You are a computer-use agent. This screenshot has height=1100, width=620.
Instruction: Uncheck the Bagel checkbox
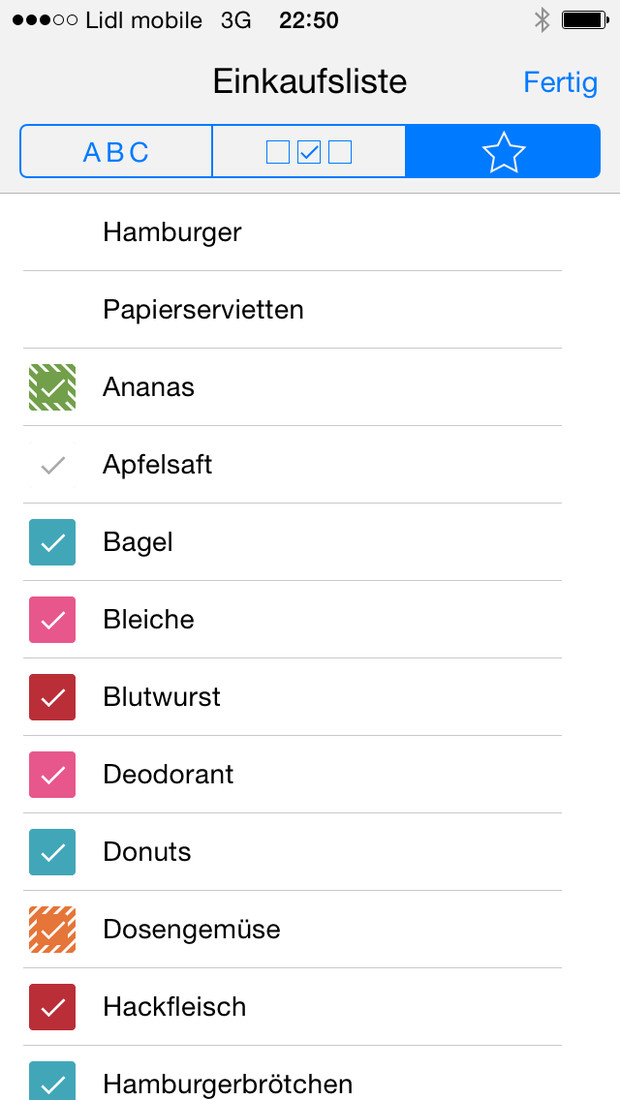[53, 542]
